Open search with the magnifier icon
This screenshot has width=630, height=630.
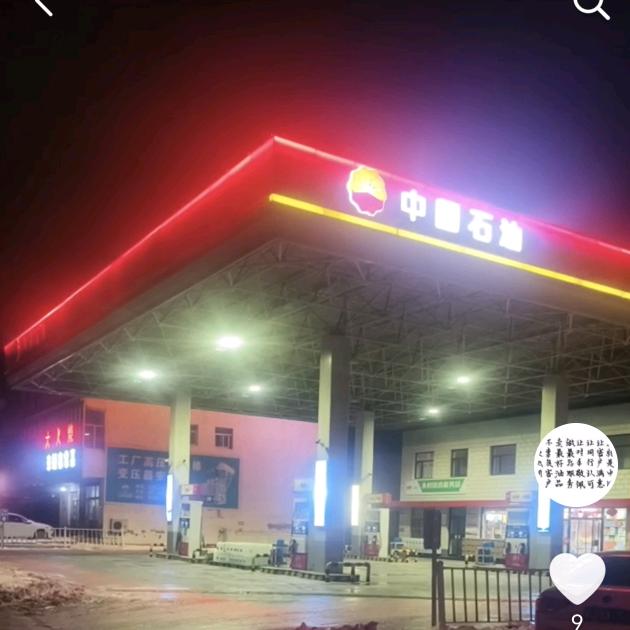(591, 7)
